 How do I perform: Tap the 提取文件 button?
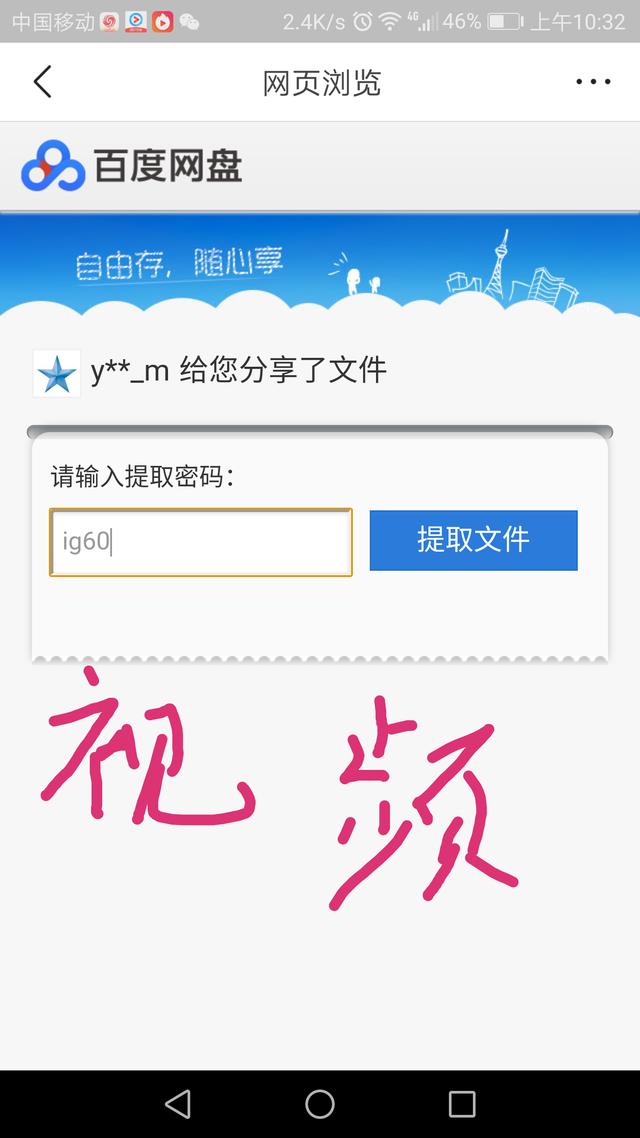pyautogui.click(x=473, y=540)
